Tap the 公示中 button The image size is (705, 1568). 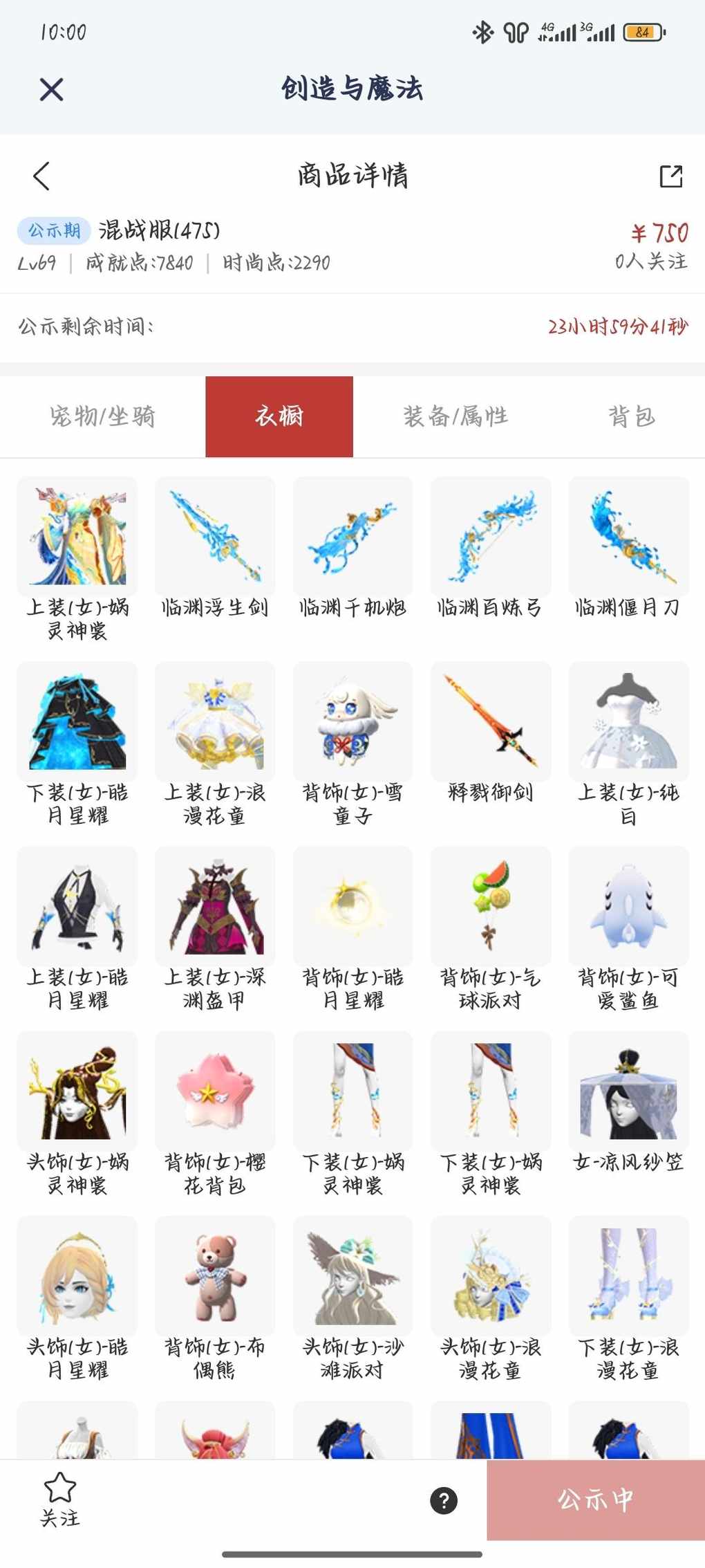[x=595, y=1500]
